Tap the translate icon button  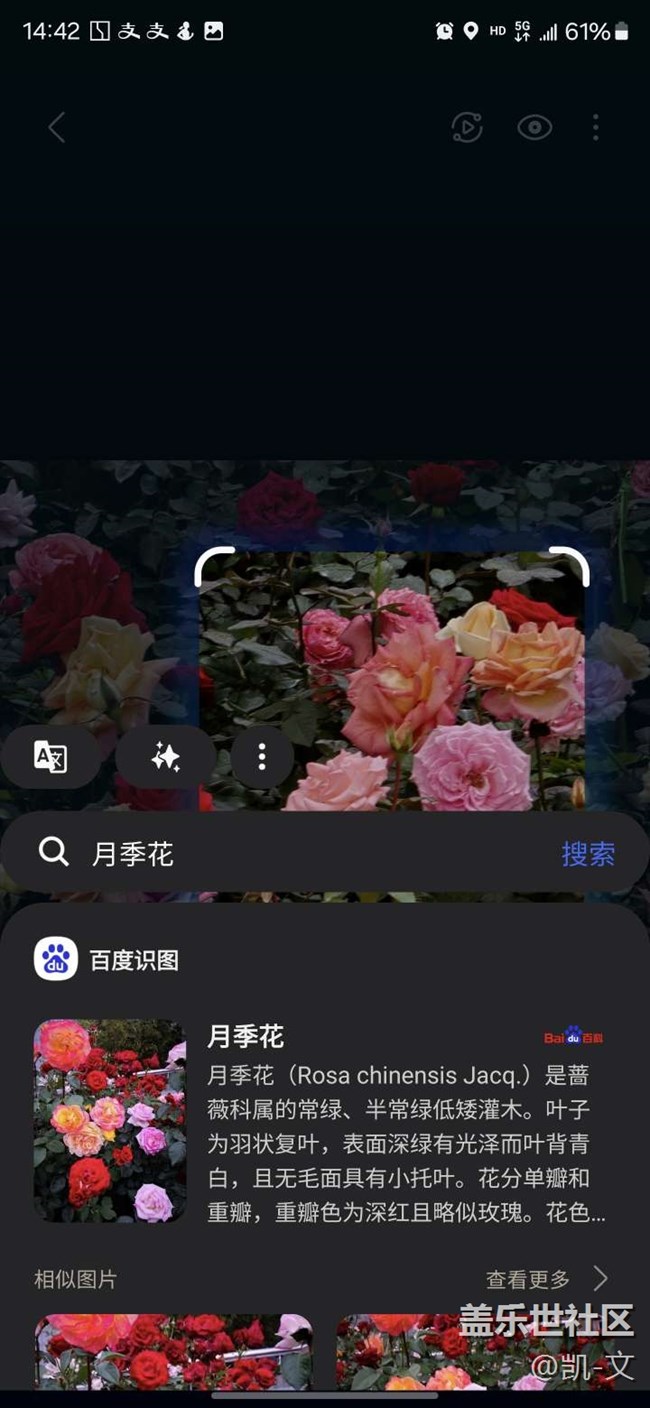(50, 757)
